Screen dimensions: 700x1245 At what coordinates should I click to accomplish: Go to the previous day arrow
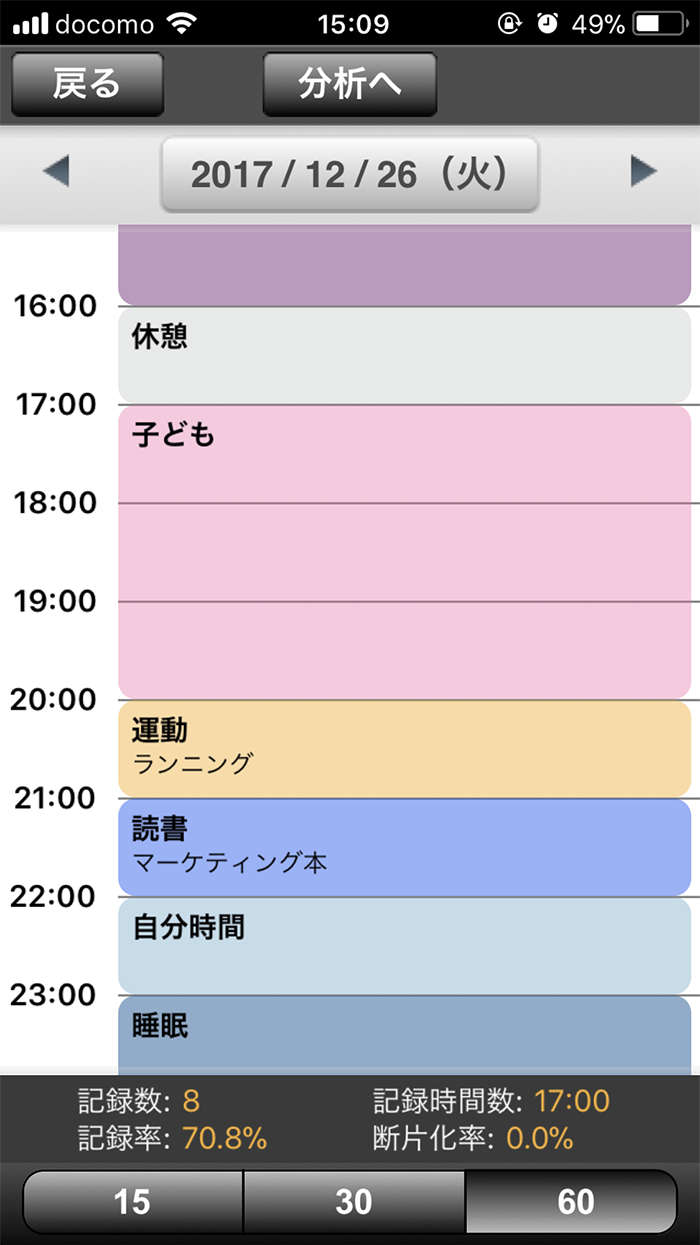(x=56, y=173)
